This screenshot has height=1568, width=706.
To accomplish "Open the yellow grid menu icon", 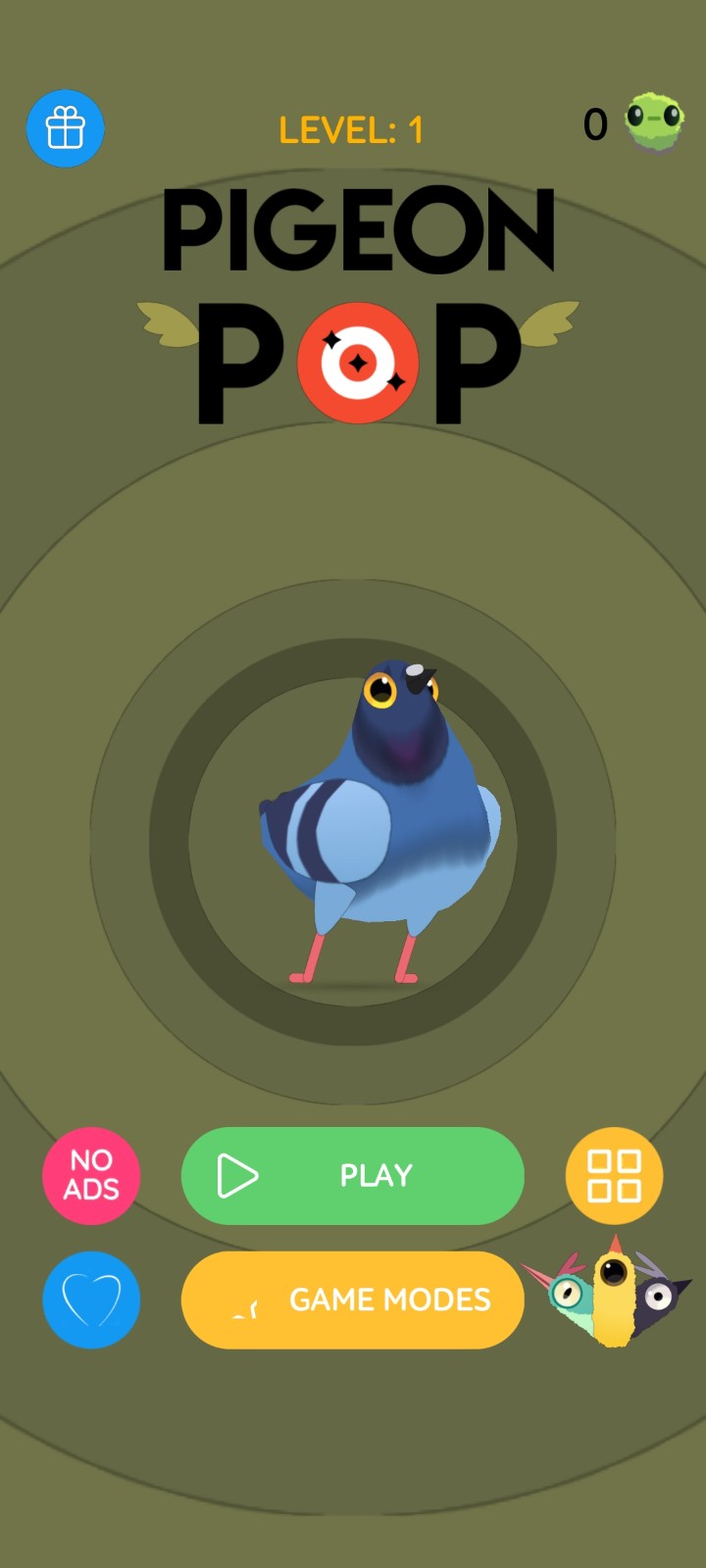I will (x=614, y=1175).
